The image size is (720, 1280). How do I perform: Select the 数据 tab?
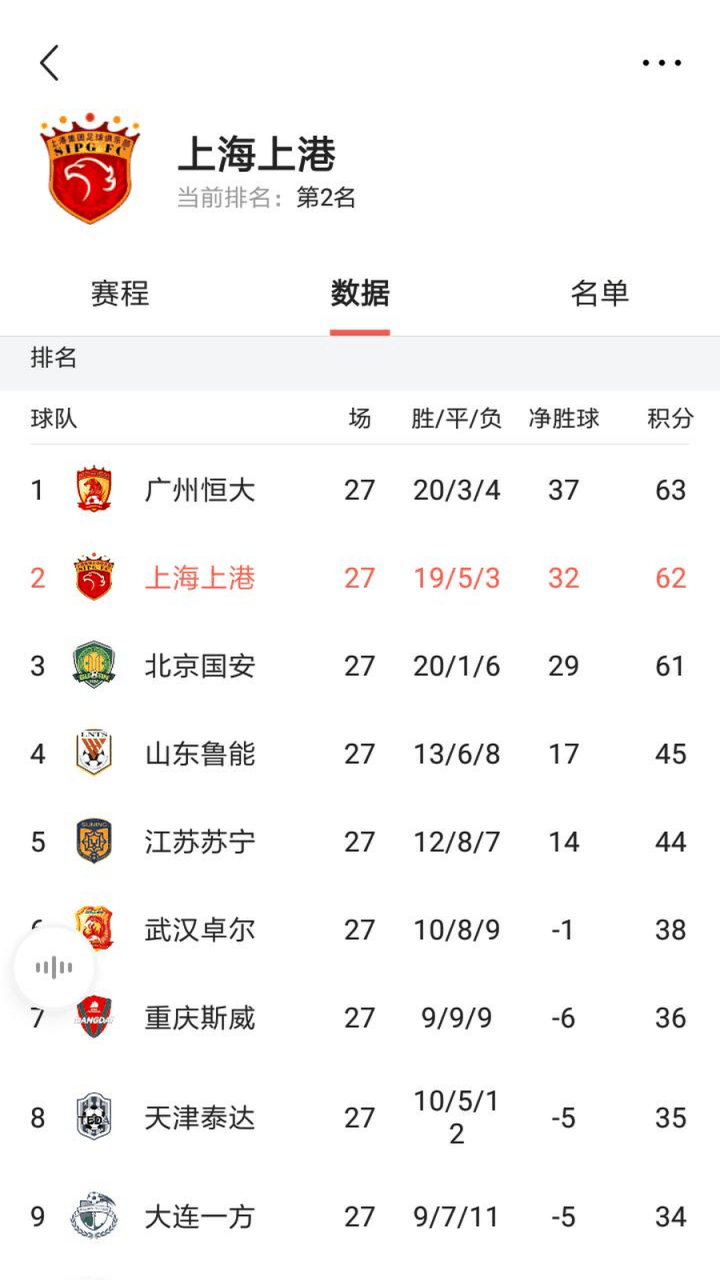[359, 293]
